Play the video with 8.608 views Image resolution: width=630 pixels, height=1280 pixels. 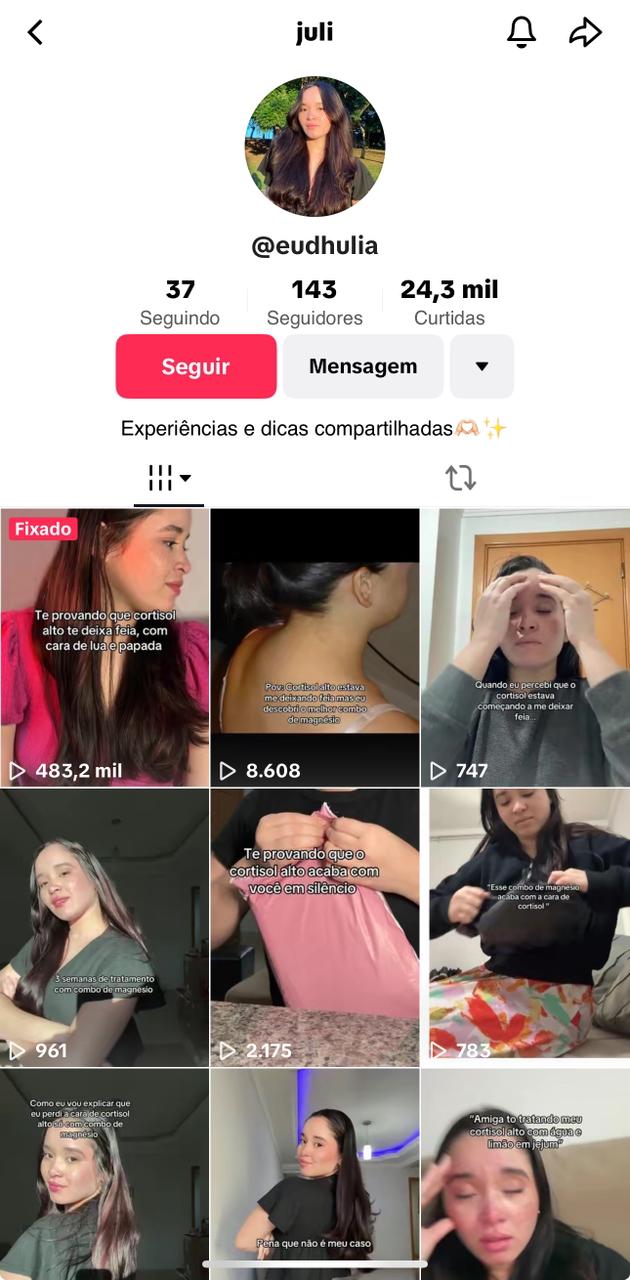point(315,647)
